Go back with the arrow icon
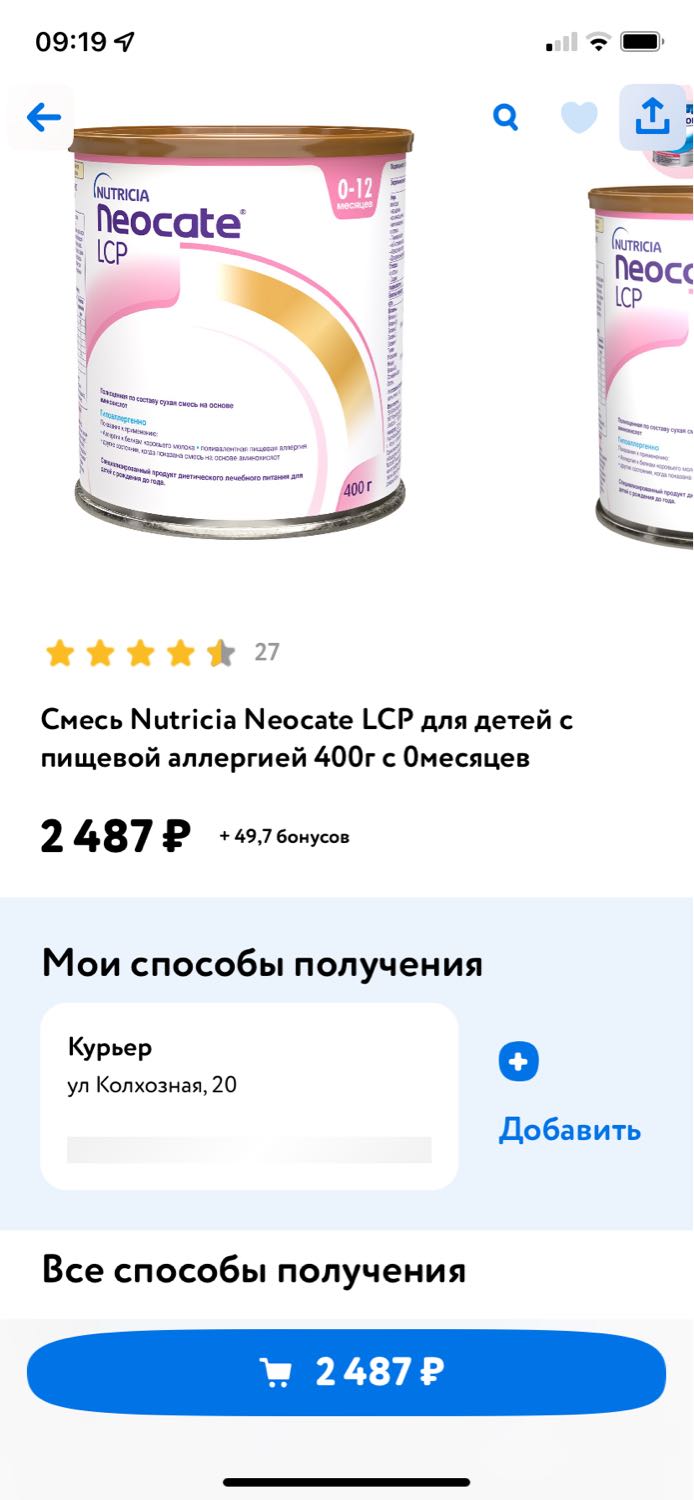Image resolution: width=694 pixels, height=1500 pixels. [x=42, y=118]
